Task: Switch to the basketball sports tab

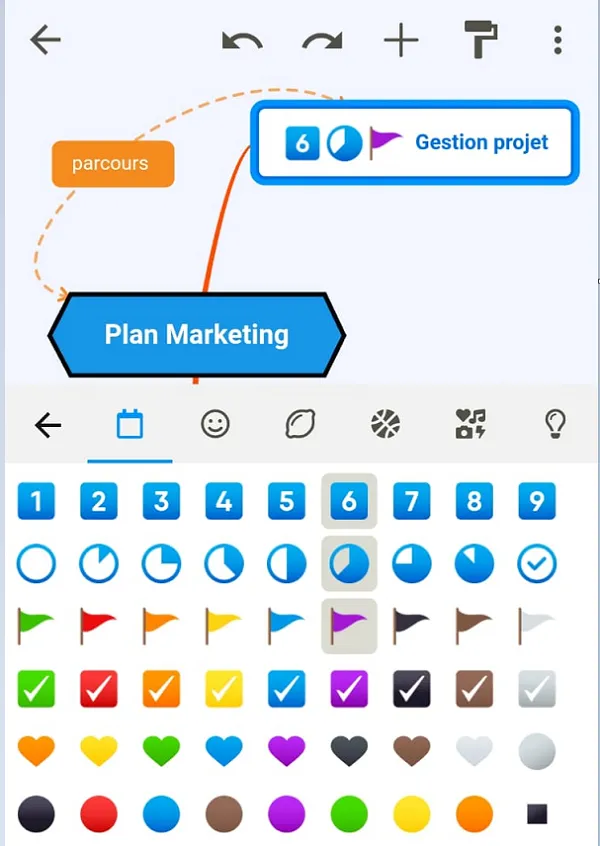Action: point(385,425)
